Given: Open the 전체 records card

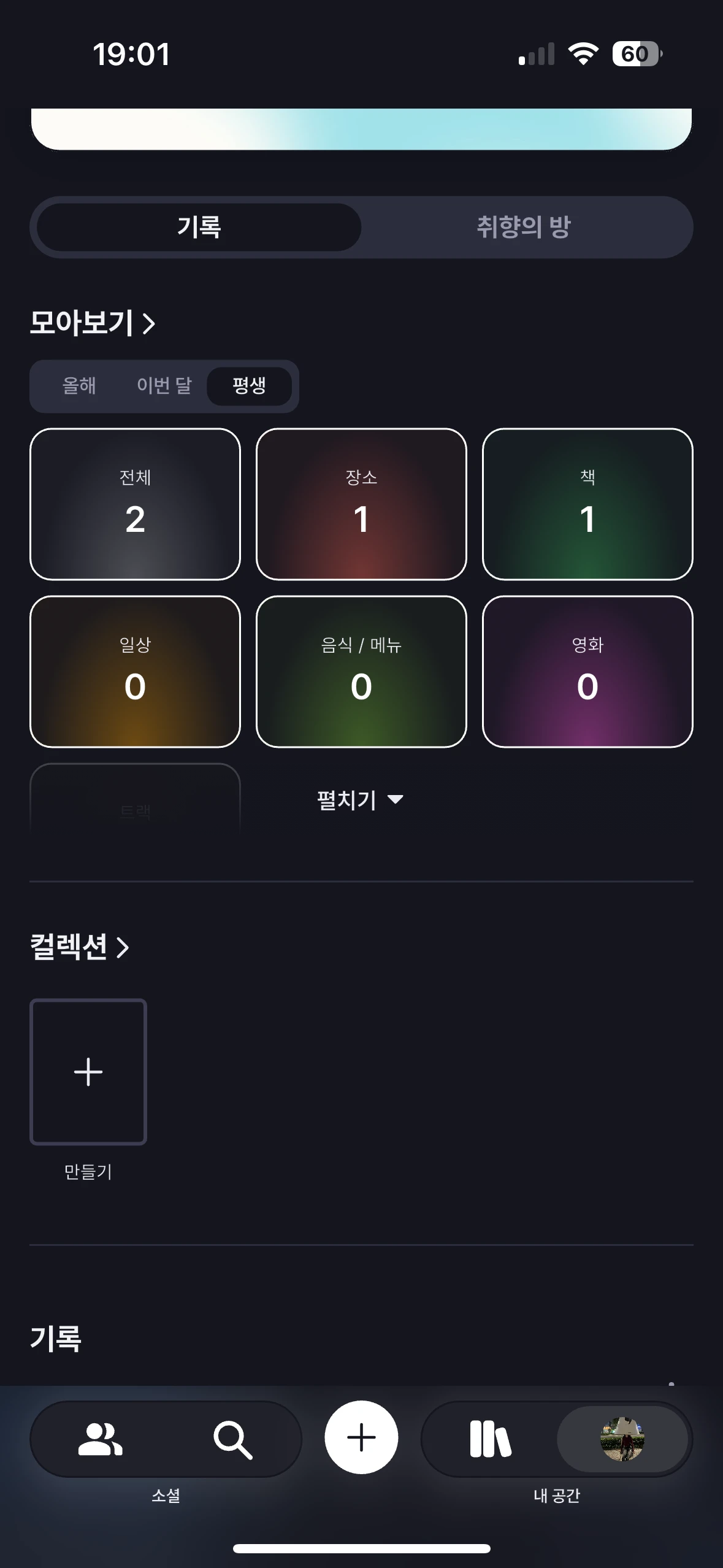Looking at the screenshot, I should point(135,504).
